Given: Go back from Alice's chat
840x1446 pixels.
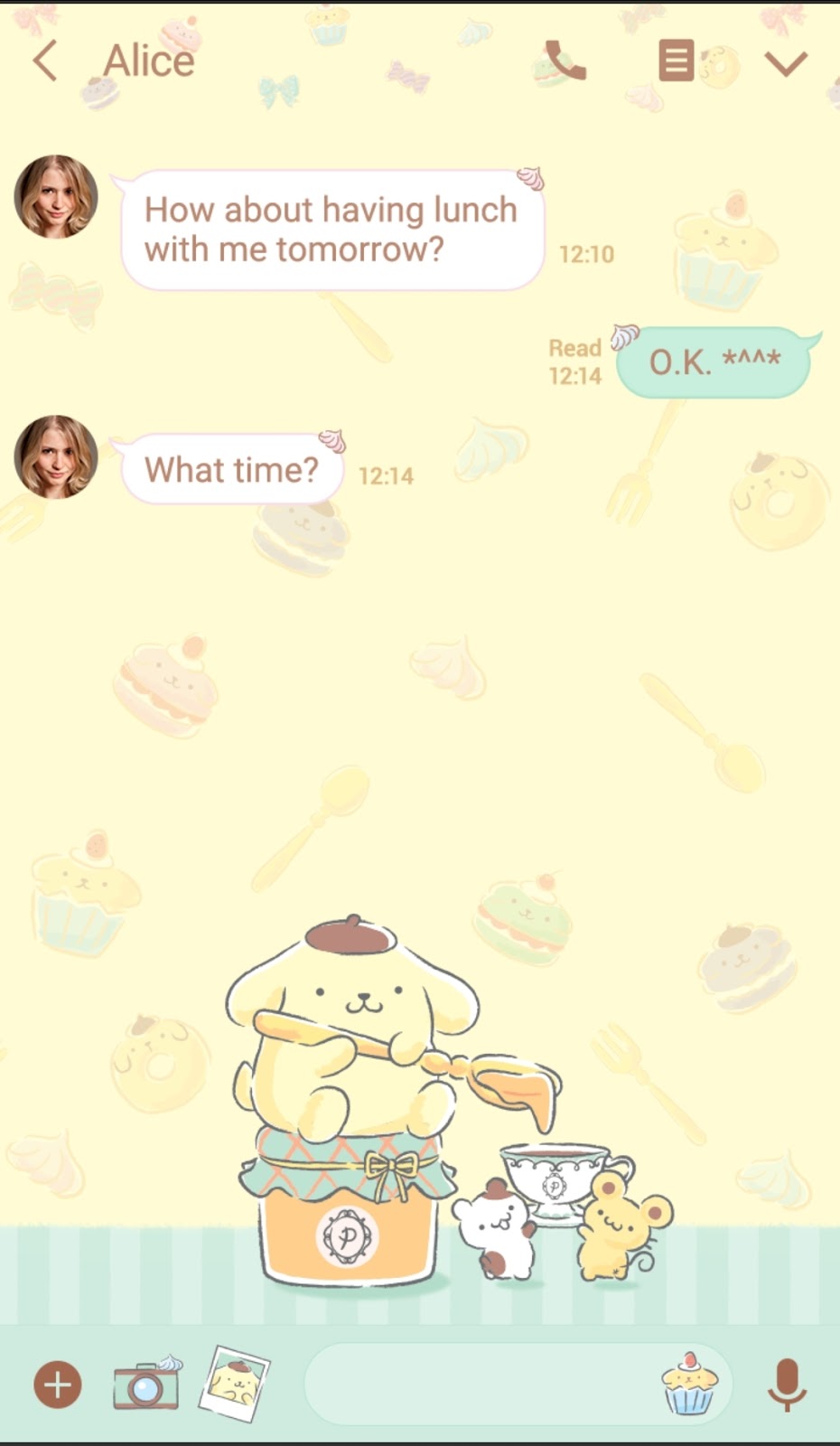Looking at the screenshot, I should [x=45, y=61].
